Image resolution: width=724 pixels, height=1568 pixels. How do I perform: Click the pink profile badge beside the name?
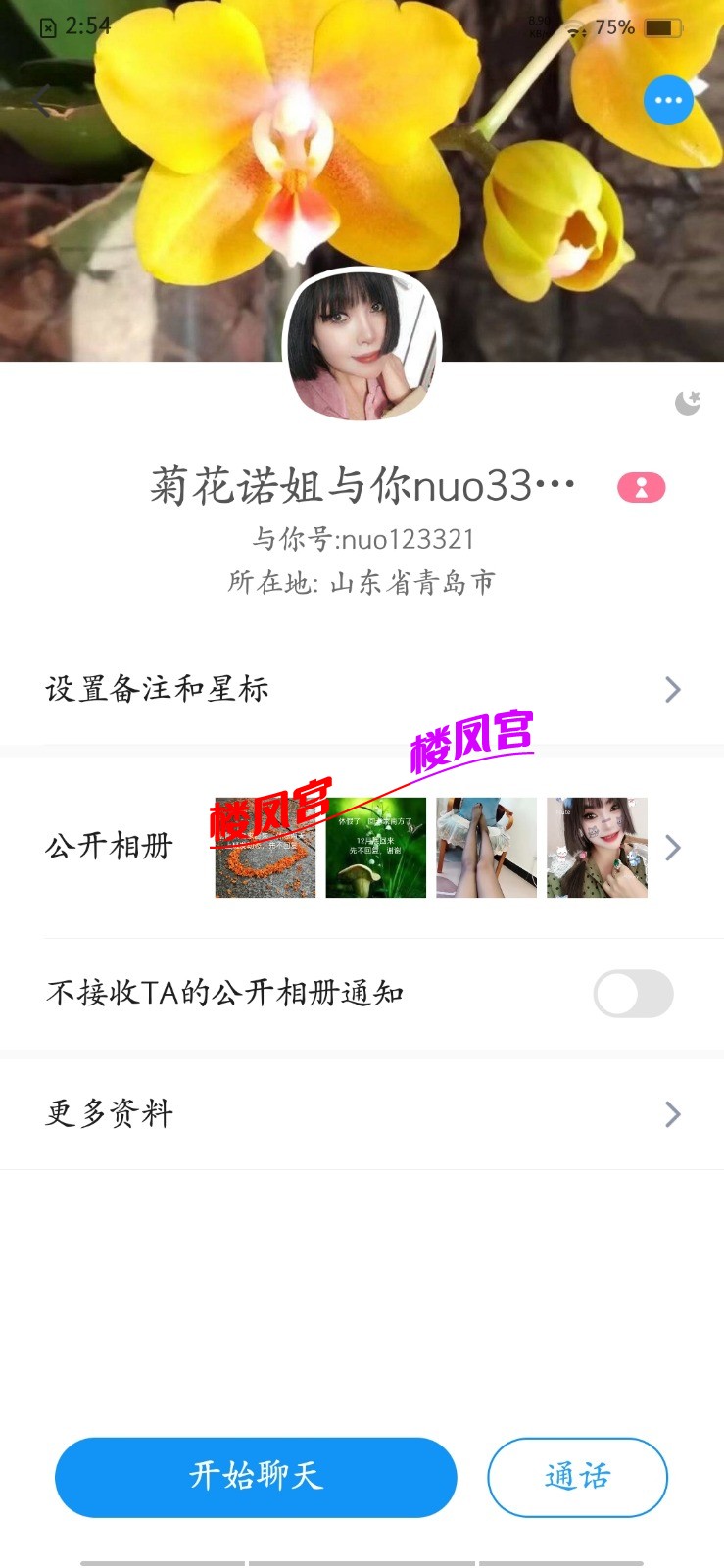click(639, 487)
